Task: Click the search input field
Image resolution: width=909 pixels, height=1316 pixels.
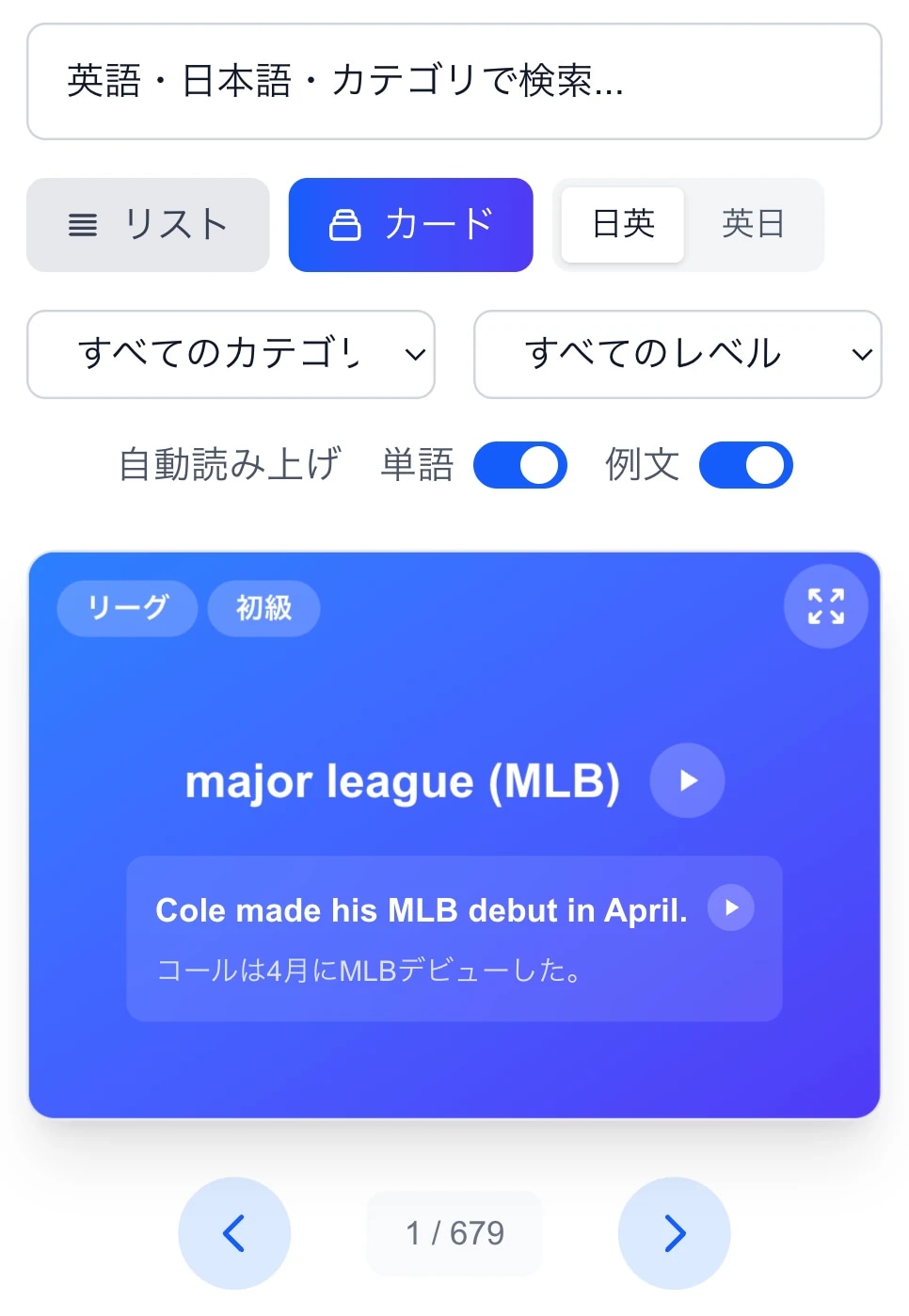Action: [x=454, y=83]
